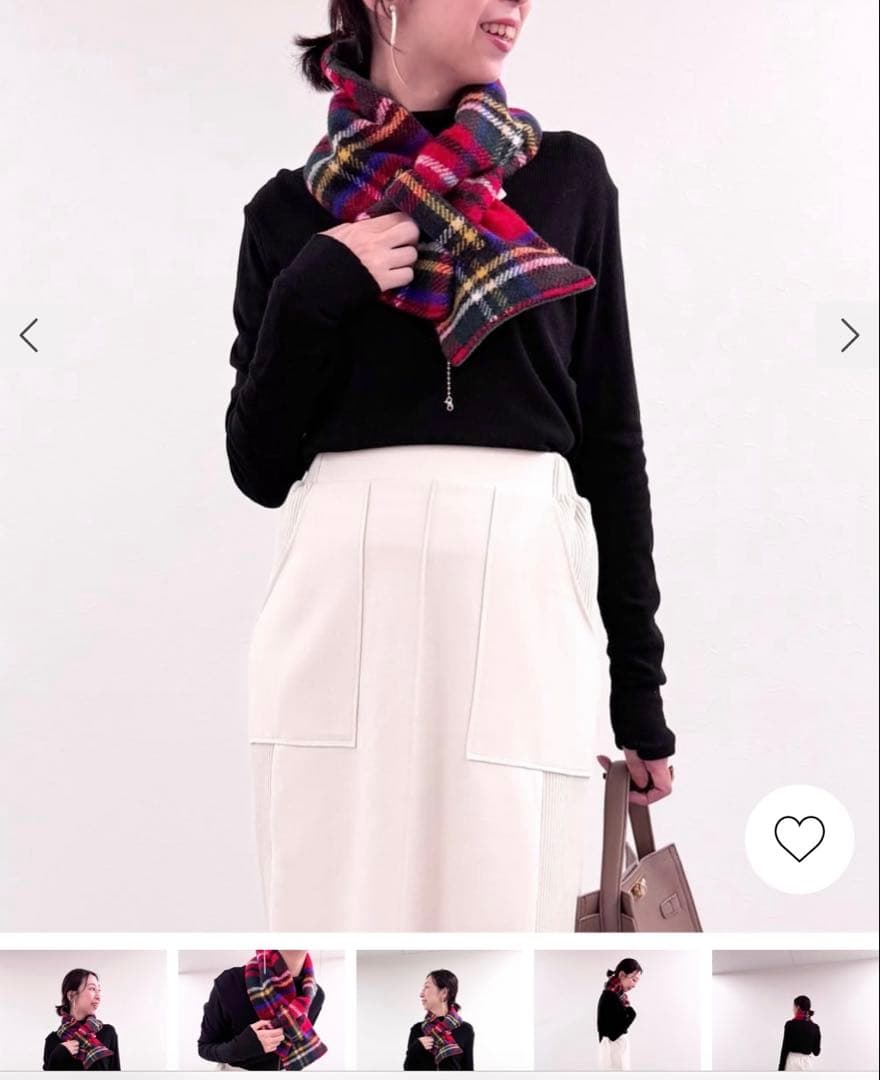This screenshot has height=1080, width=880.
Task: Show the fourth thumbnail with side view
Action: (x=617, y=1010)
